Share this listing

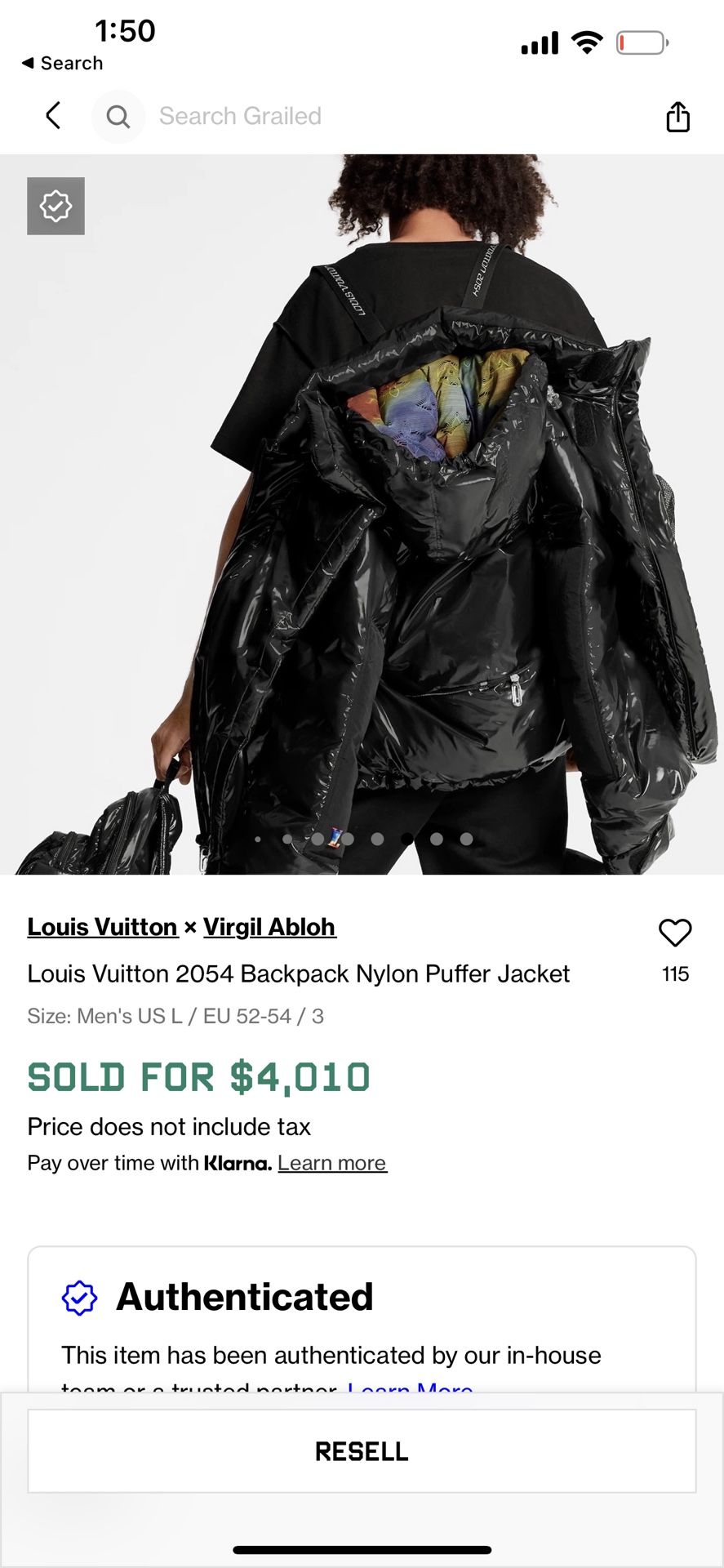tap(677, 117)
